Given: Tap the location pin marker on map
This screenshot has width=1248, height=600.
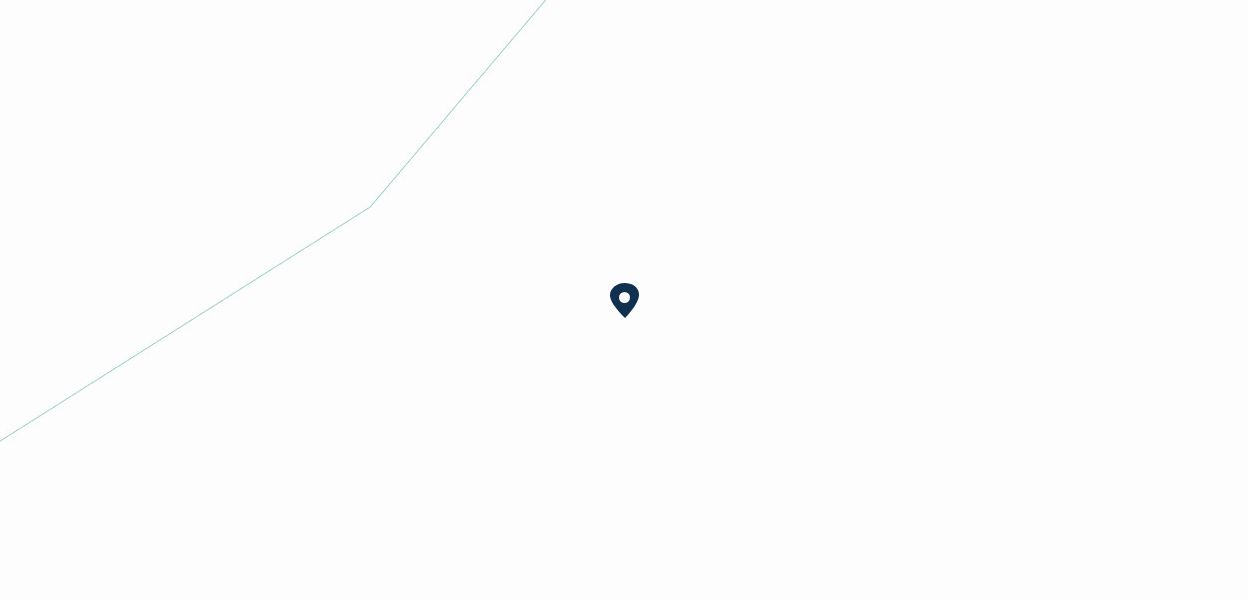Looking at the screenshot, I should [x=624, y=299].
